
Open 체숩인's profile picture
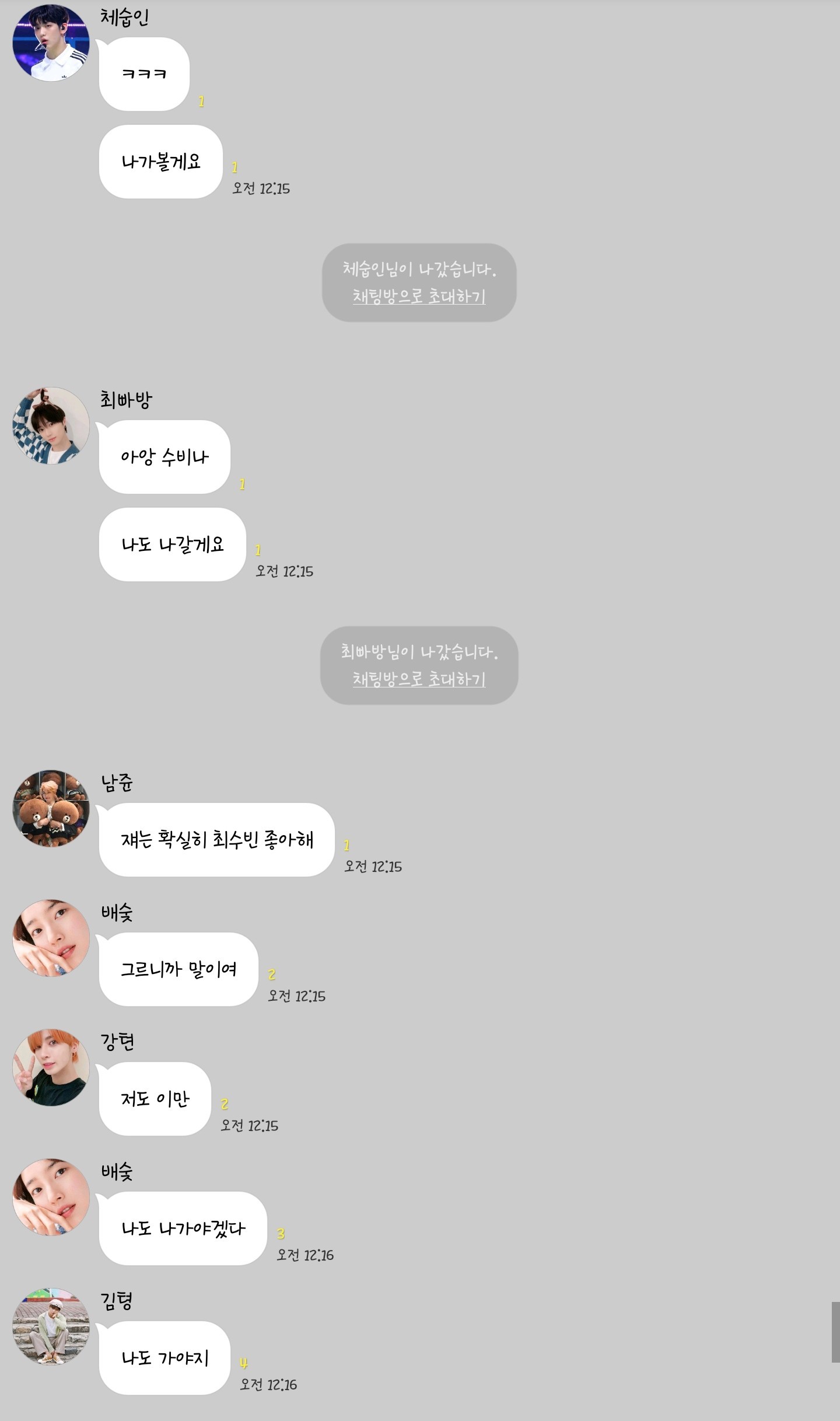pos(51,43)
